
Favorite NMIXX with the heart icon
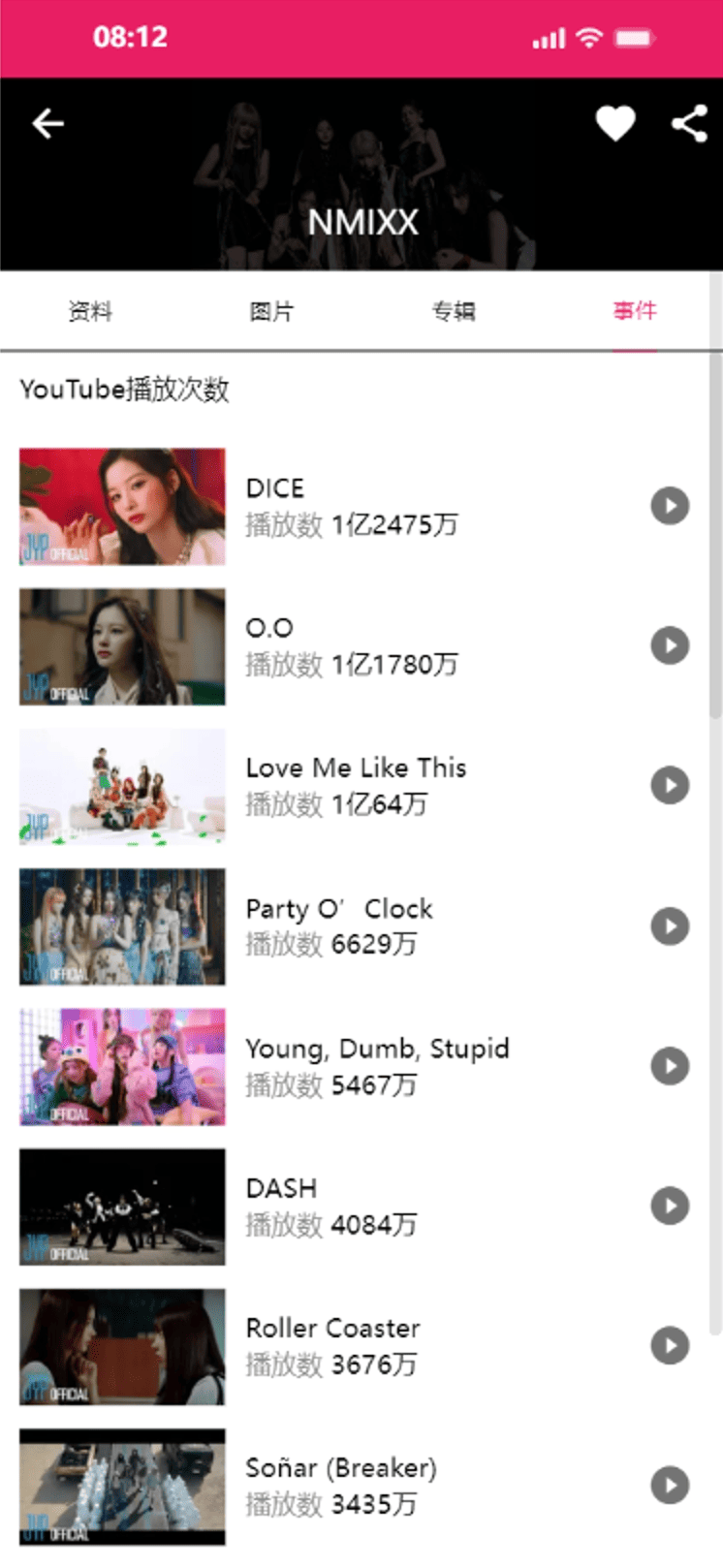(614, 124)
